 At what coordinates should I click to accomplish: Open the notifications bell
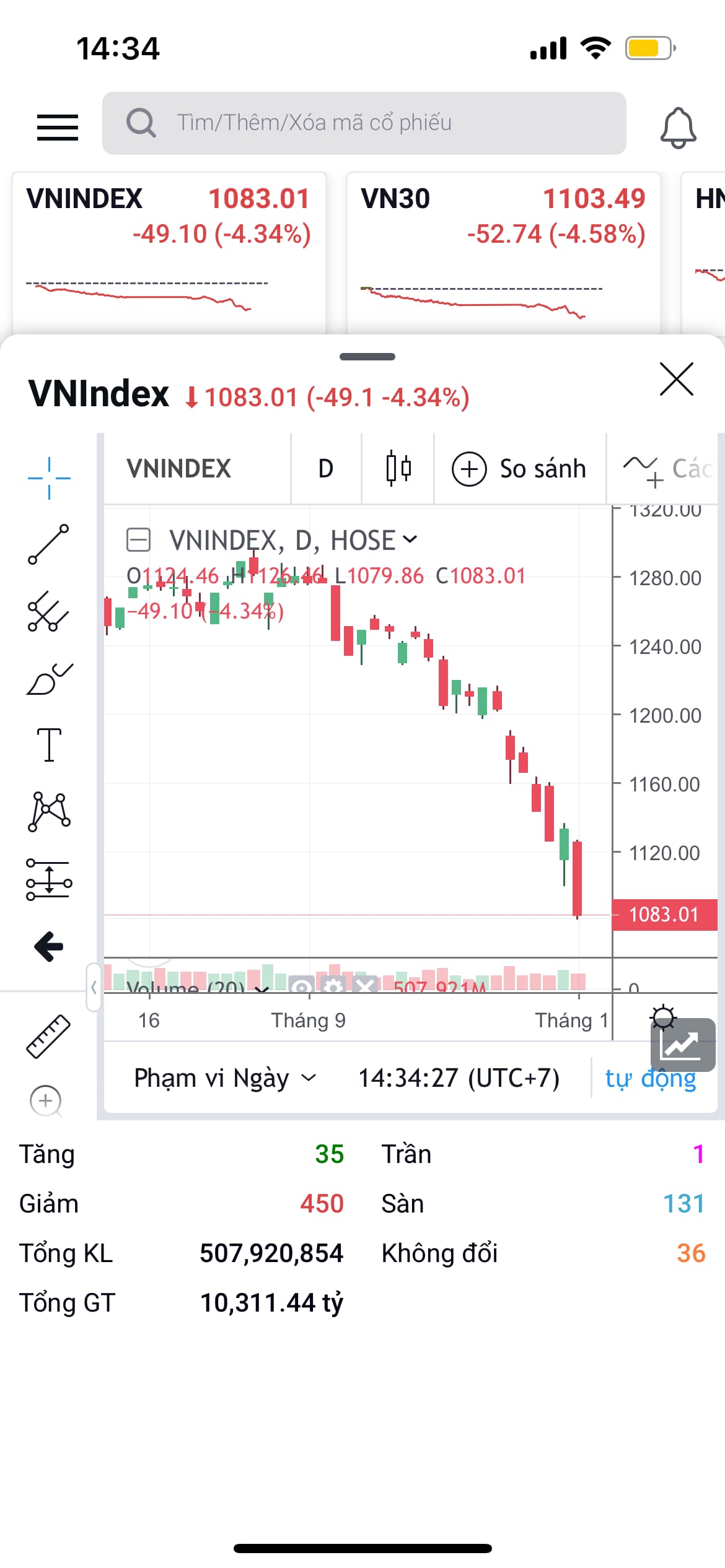coord(678,128)
